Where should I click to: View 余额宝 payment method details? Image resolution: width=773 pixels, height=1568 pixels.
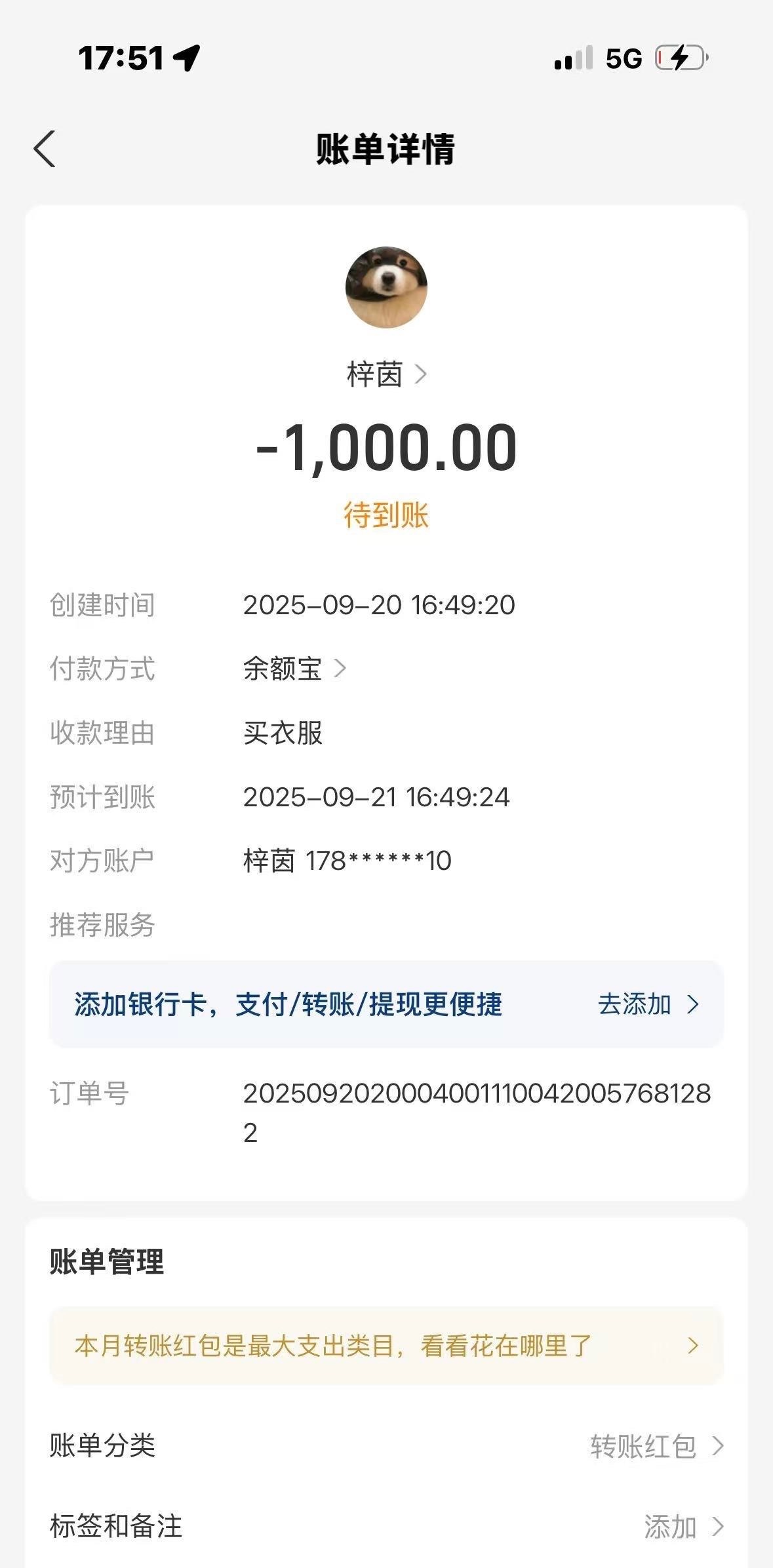coord(294,669)
